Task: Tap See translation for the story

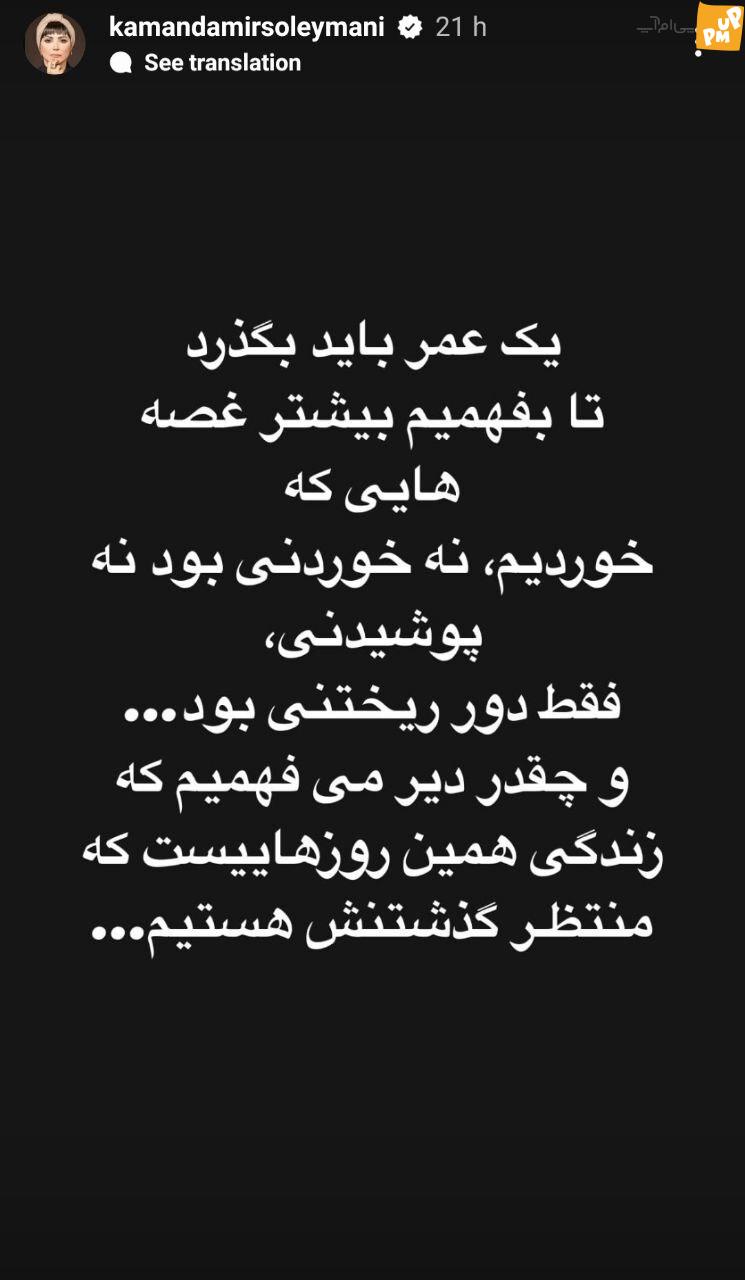Action: click(x=205, y=63)
